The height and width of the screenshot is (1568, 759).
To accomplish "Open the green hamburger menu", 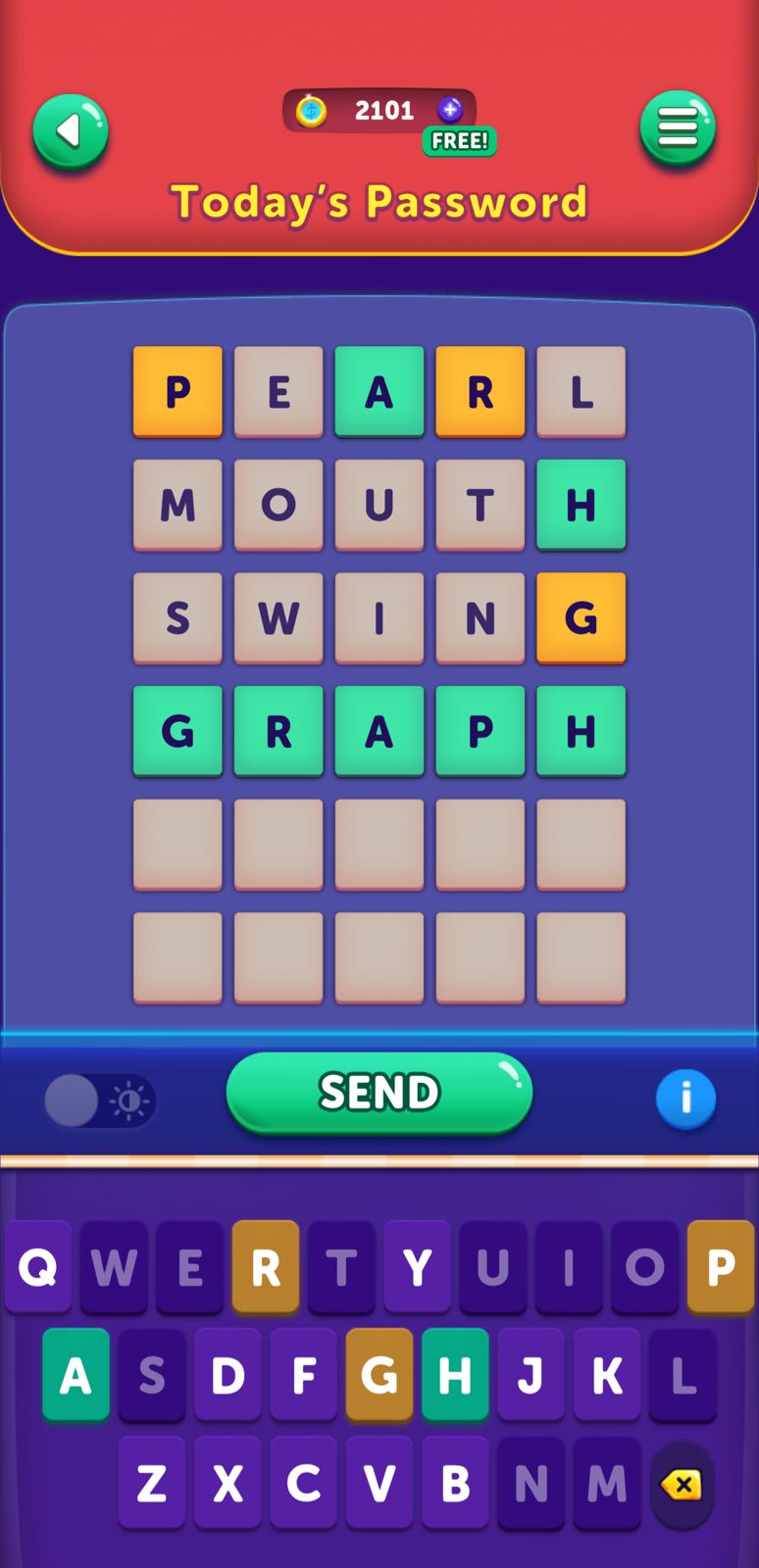I will (677, 127).
